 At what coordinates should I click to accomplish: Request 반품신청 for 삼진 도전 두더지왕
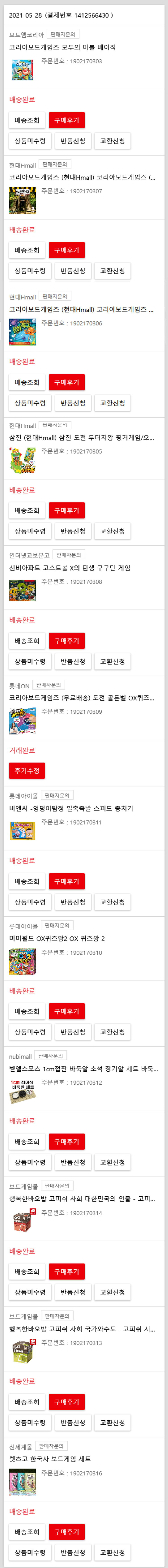pos(72,531)
